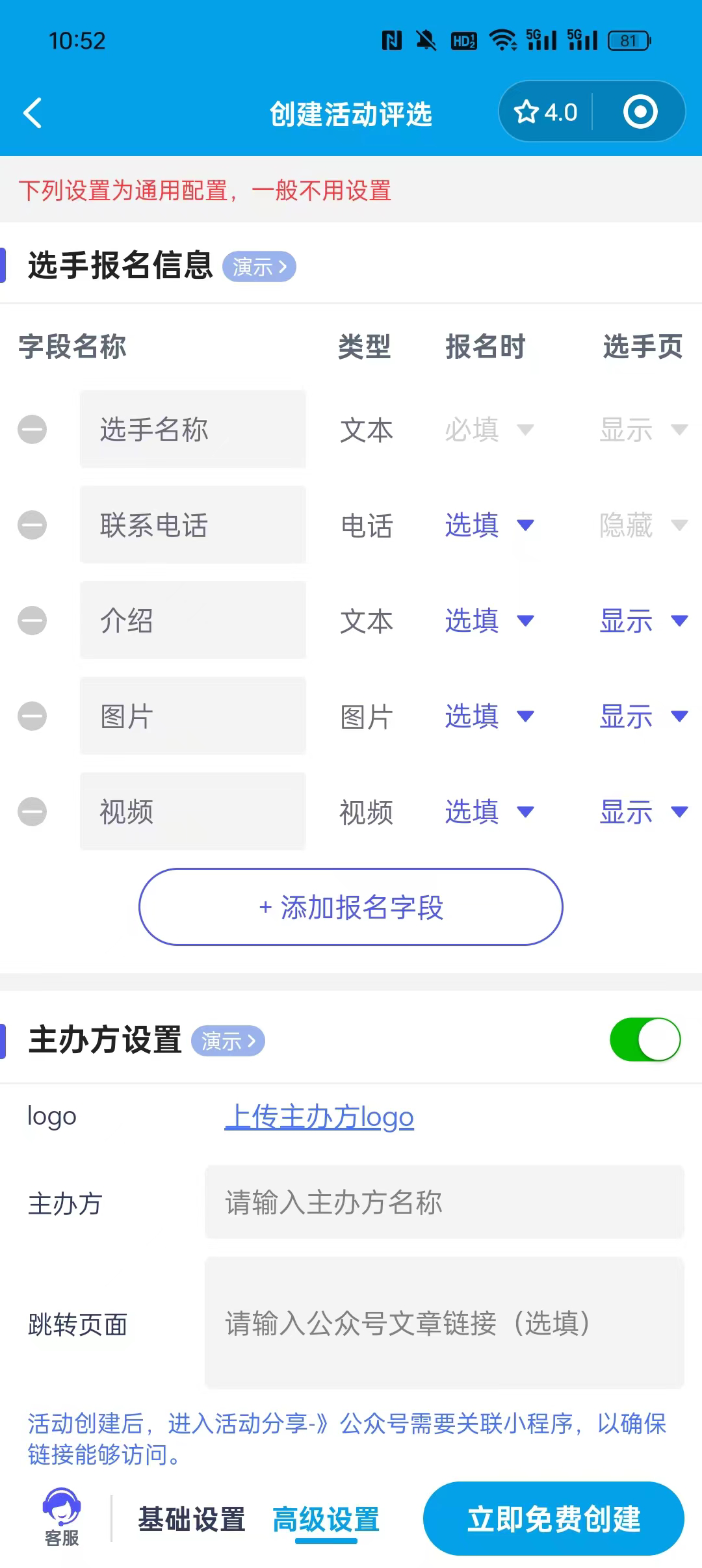This screenshot has height=1568, width=702.
Task: Open the 演示 demo for 主办方设置
Action: point(227,1041)
